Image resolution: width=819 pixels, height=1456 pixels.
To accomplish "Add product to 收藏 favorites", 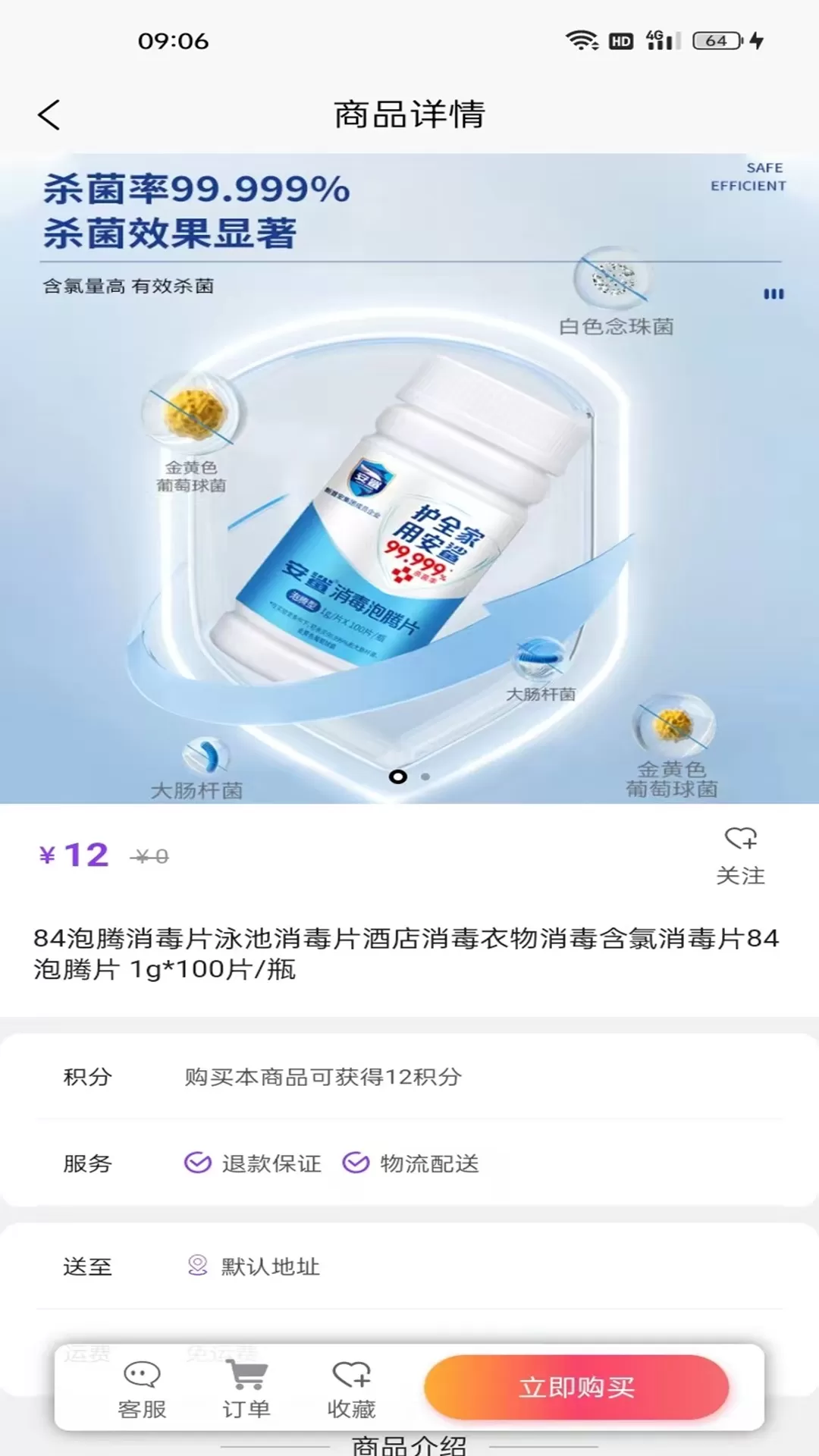I will [x=351, y=1389].
